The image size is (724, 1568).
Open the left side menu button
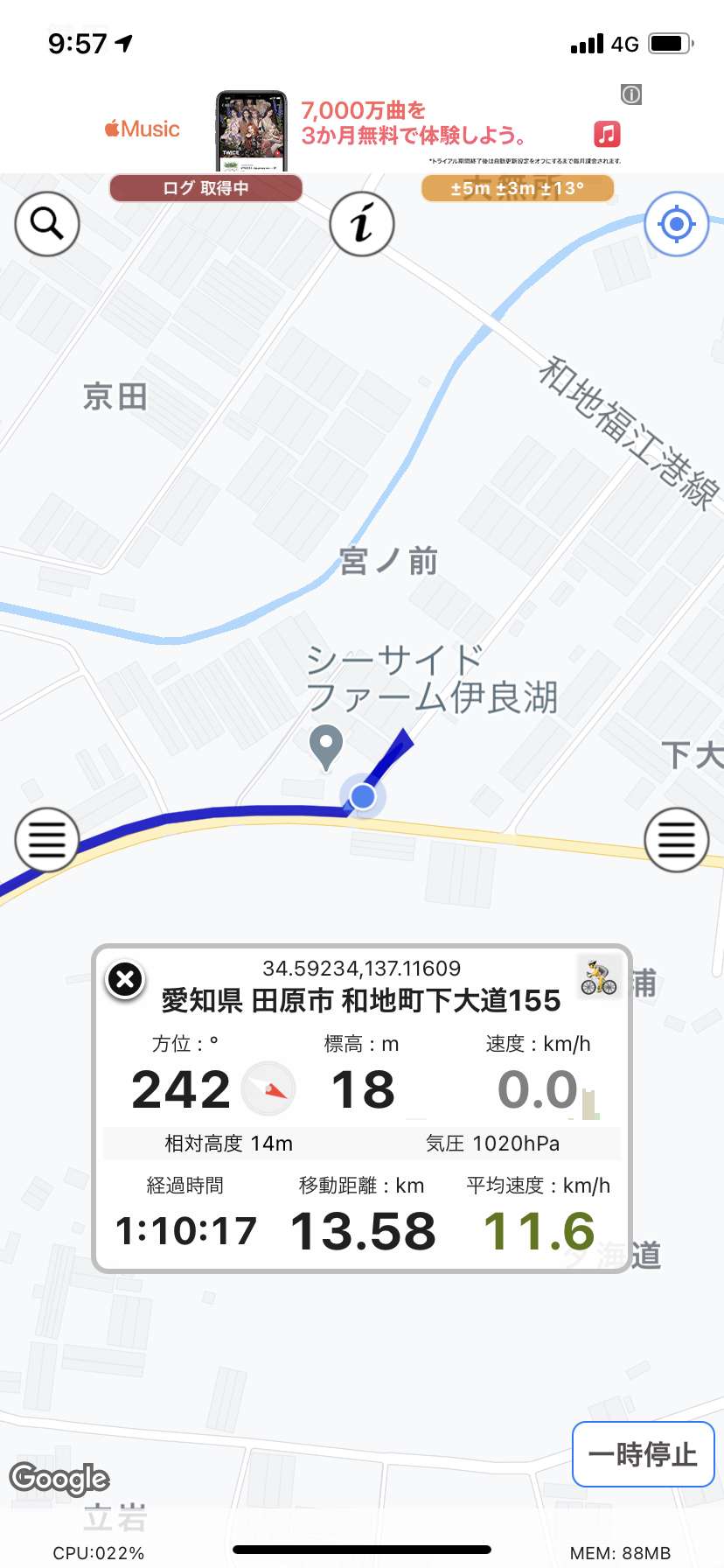click(x=47, y=840)
